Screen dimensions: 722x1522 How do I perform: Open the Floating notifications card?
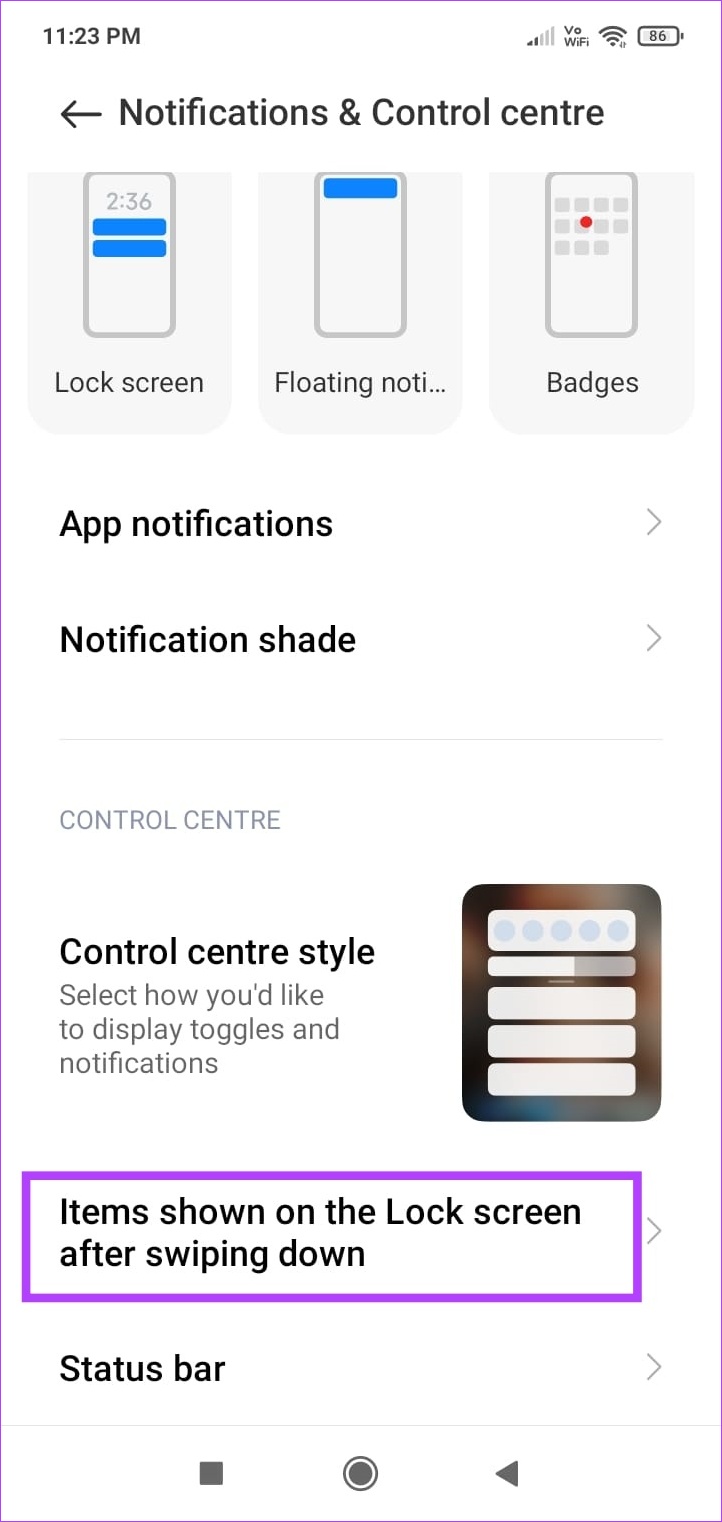360,302
